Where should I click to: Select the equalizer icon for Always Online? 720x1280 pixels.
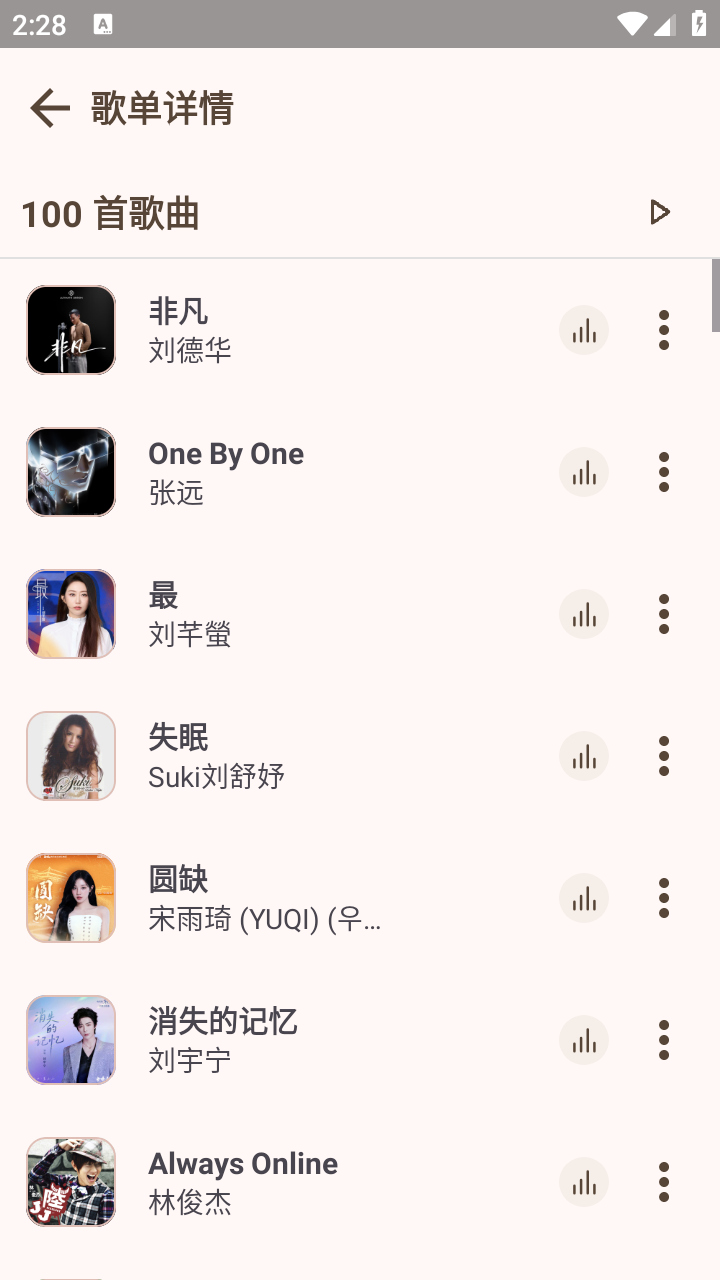pyautogui.click(x=584, y=1181)
